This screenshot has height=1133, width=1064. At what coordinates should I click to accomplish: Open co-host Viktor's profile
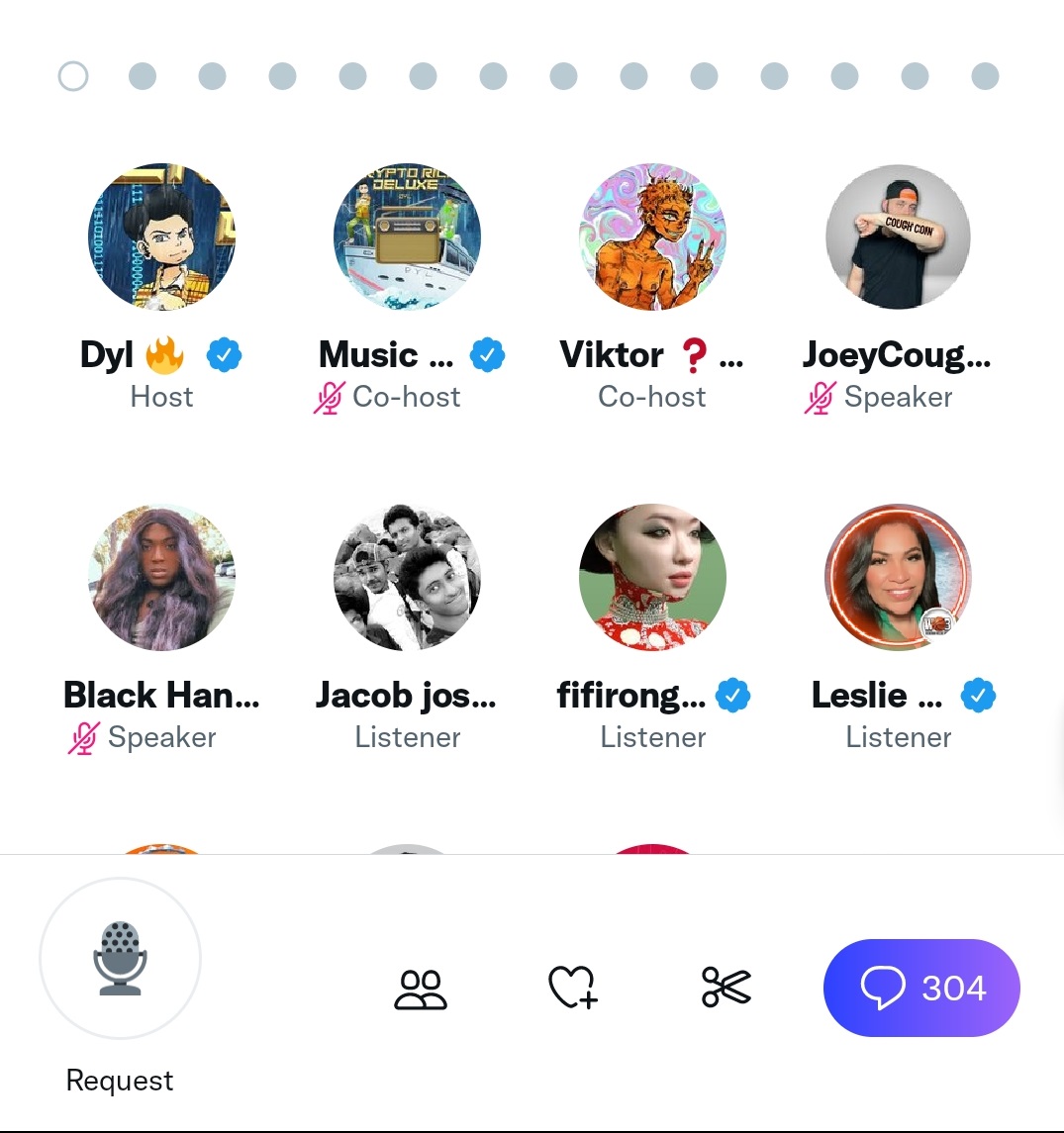pos(653,237)
